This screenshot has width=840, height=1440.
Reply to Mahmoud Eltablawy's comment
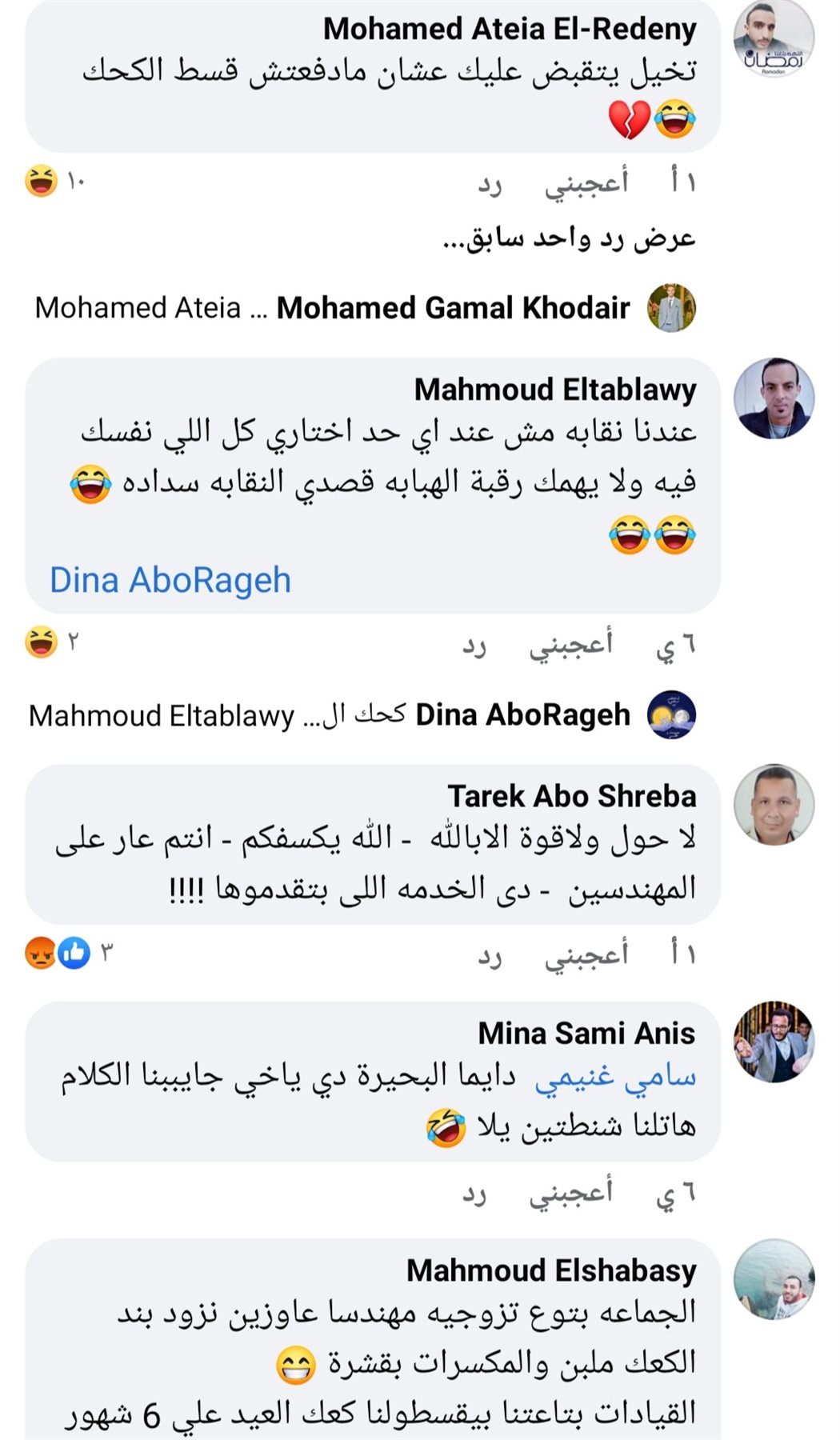(474, 644)
